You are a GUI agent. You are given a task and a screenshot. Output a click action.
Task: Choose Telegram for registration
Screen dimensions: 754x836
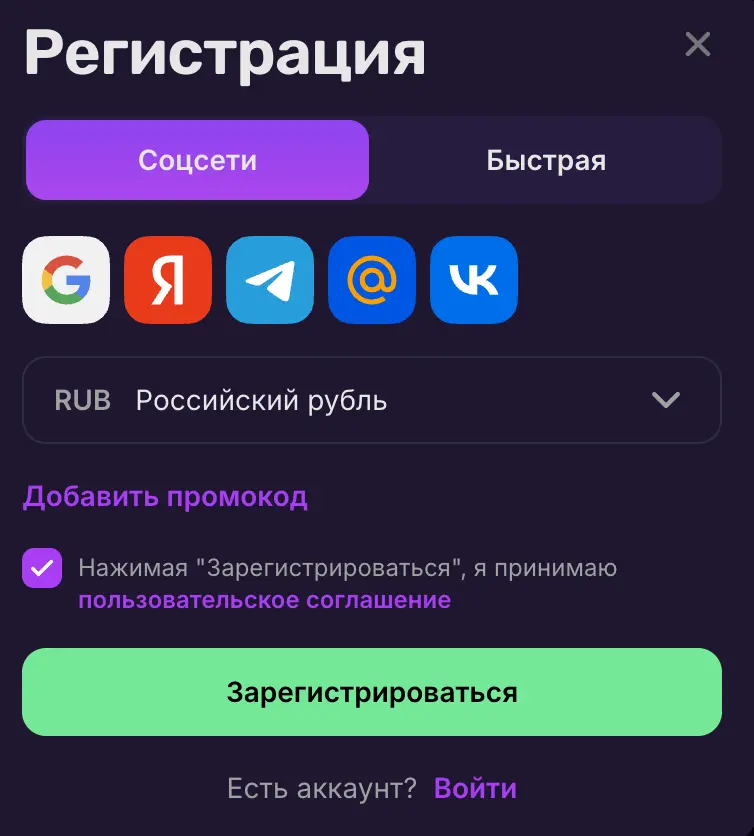270,280
